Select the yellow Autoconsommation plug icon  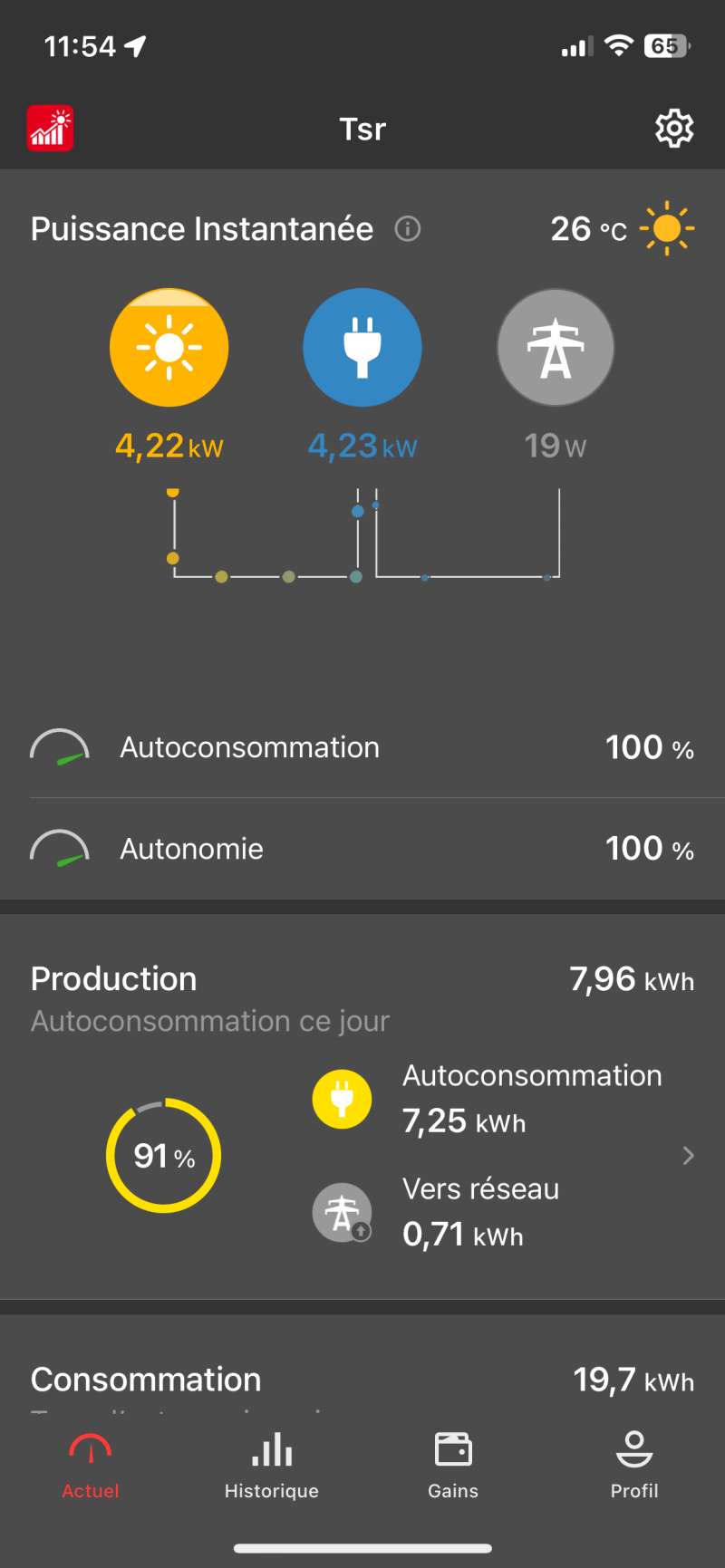tap(342, 1099)
